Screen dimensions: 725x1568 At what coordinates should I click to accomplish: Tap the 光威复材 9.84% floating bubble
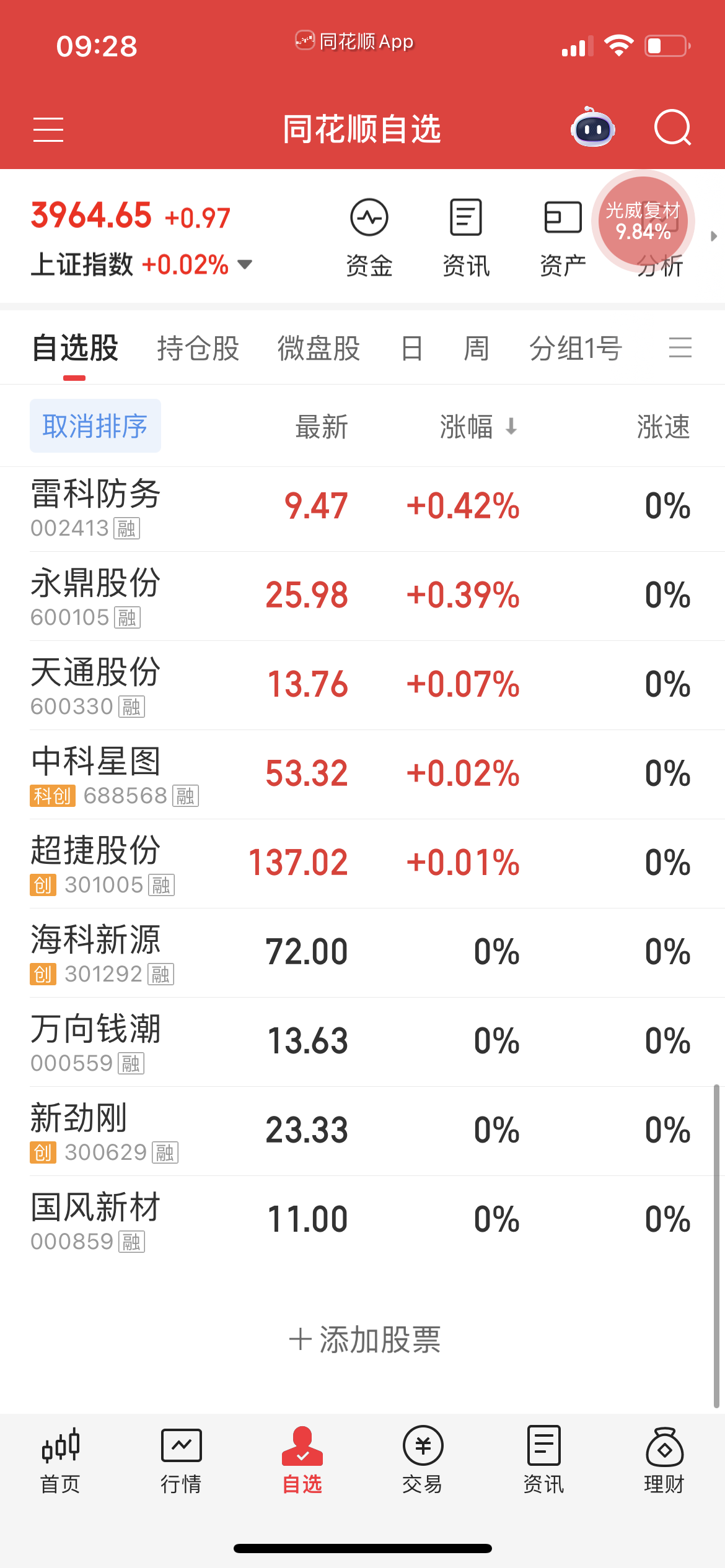pyautogui.click(x=643, y=221)
